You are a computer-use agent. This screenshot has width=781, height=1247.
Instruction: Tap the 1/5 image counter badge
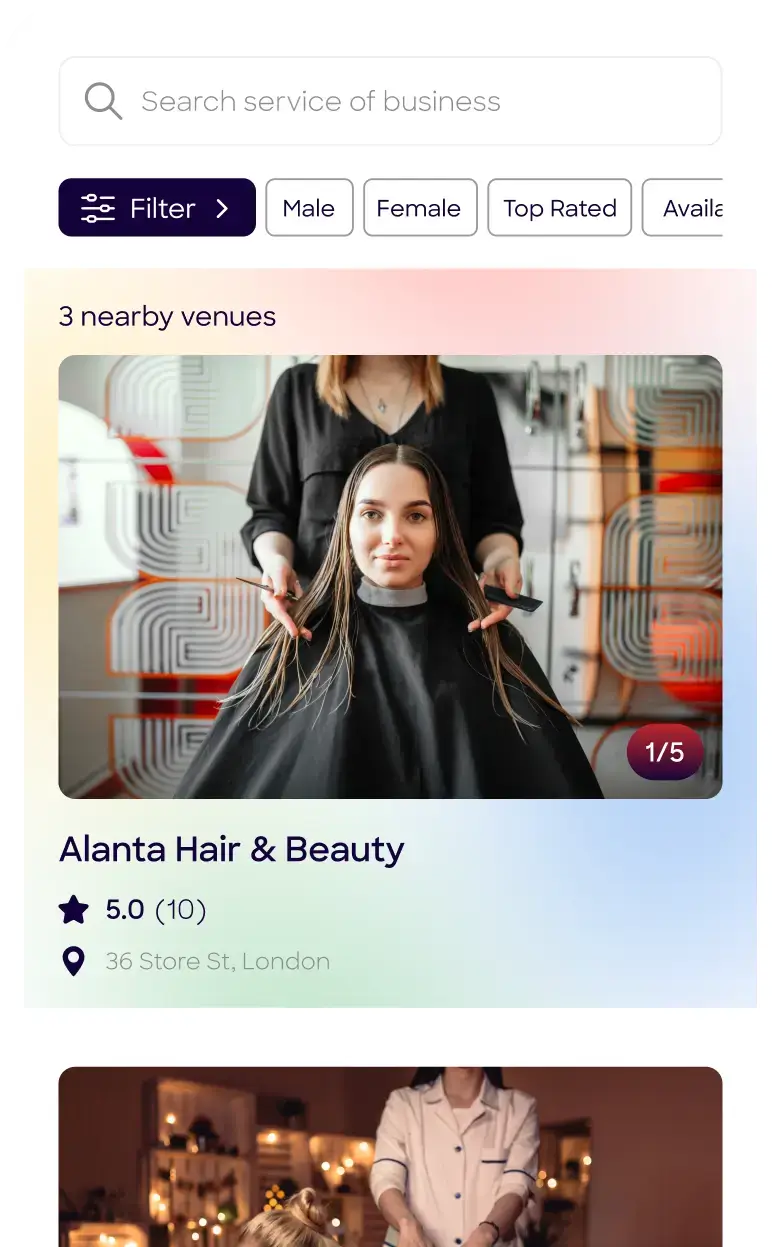pyautogui.click(x=665, y=752)
